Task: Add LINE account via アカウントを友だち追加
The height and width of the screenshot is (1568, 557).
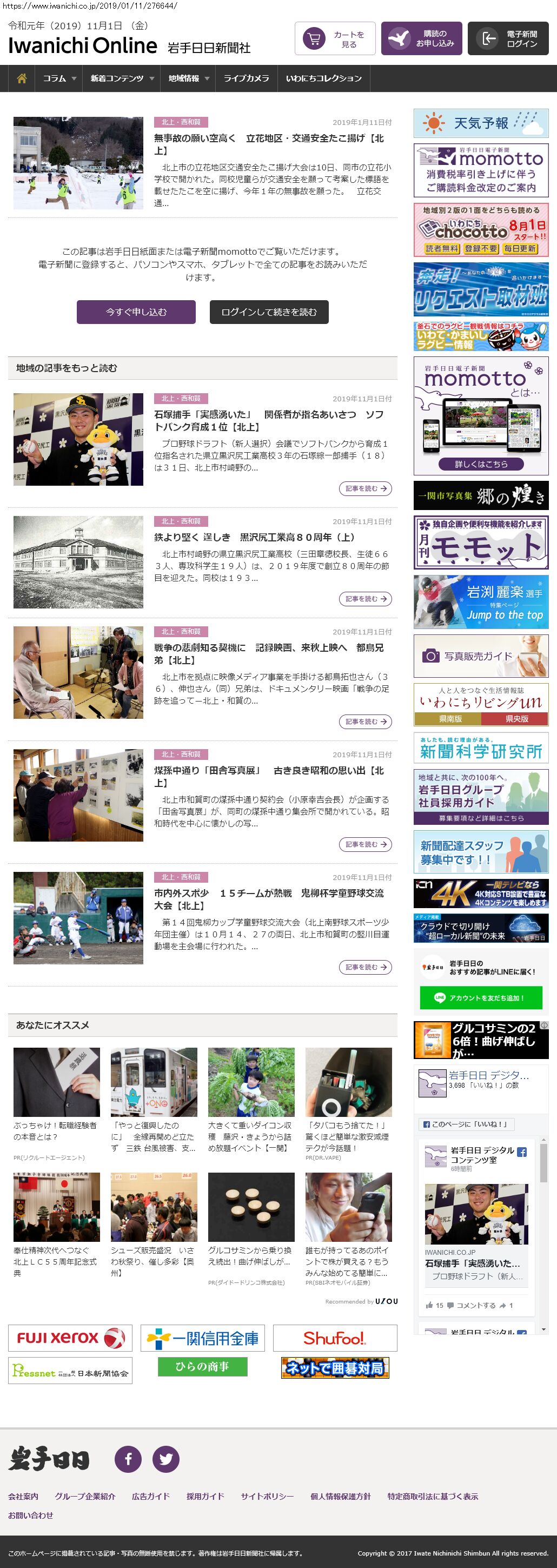Action: click(x=480, y=998)
